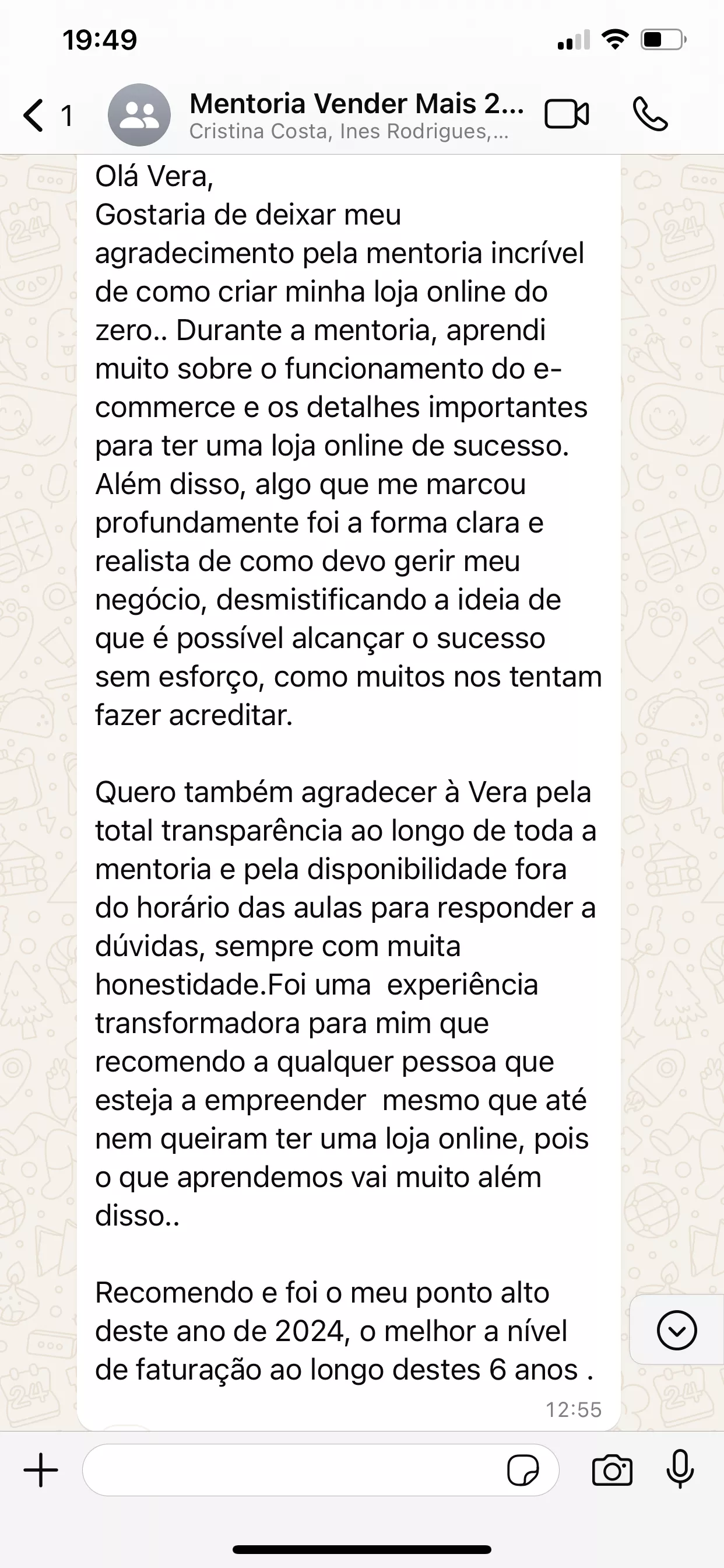This screenshot has height=1568, width=724.
Task: Open the attachments plus menu
Action: click(x=41, y=1470)
